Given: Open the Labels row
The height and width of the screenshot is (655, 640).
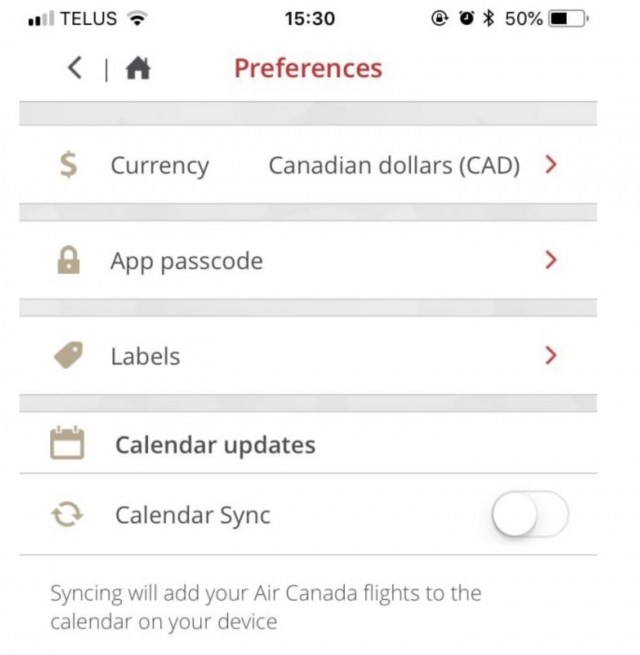Looking at the screenshot, I should (308, 356).
